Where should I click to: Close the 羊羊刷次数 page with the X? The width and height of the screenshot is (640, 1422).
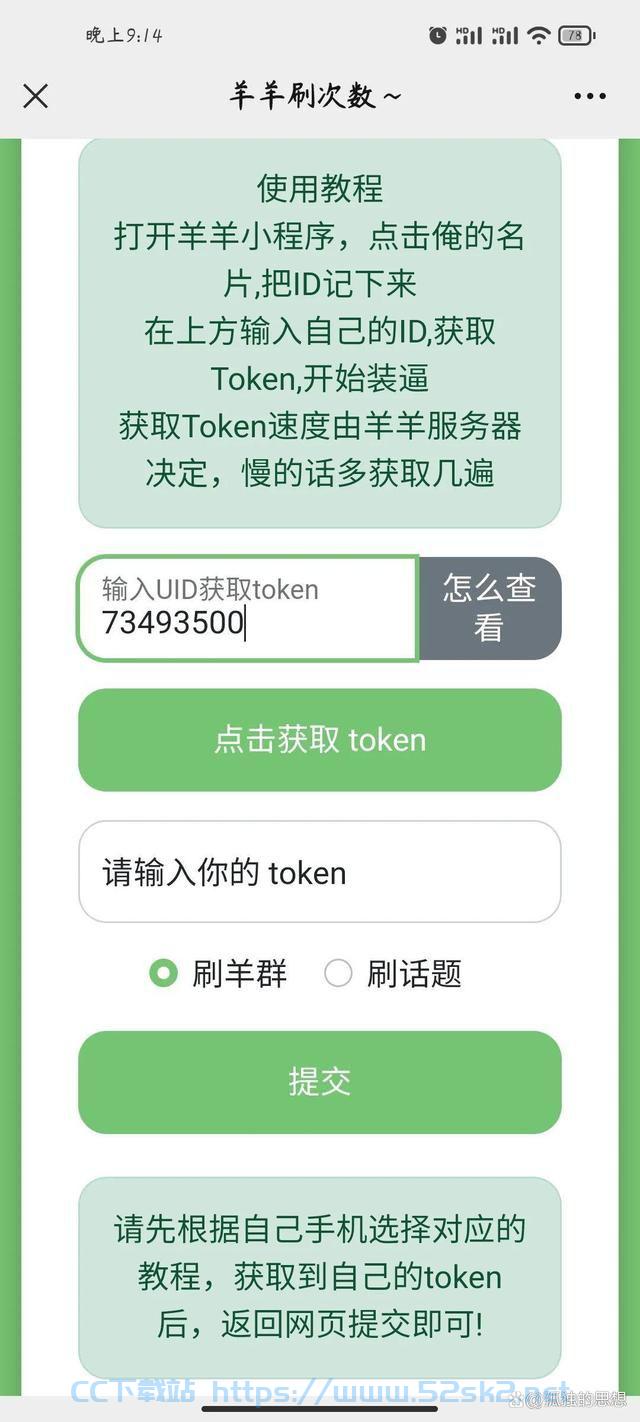tap(36, 96)
